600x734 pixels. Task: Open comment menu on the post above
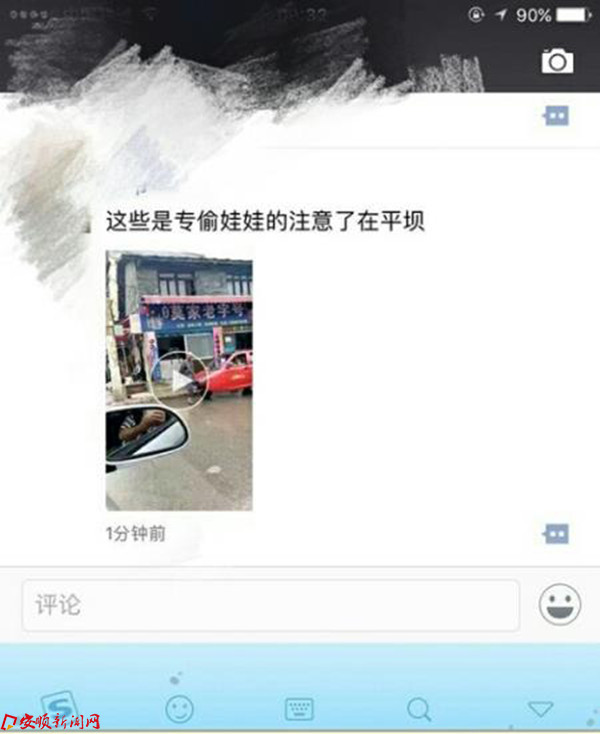point(556,117)
